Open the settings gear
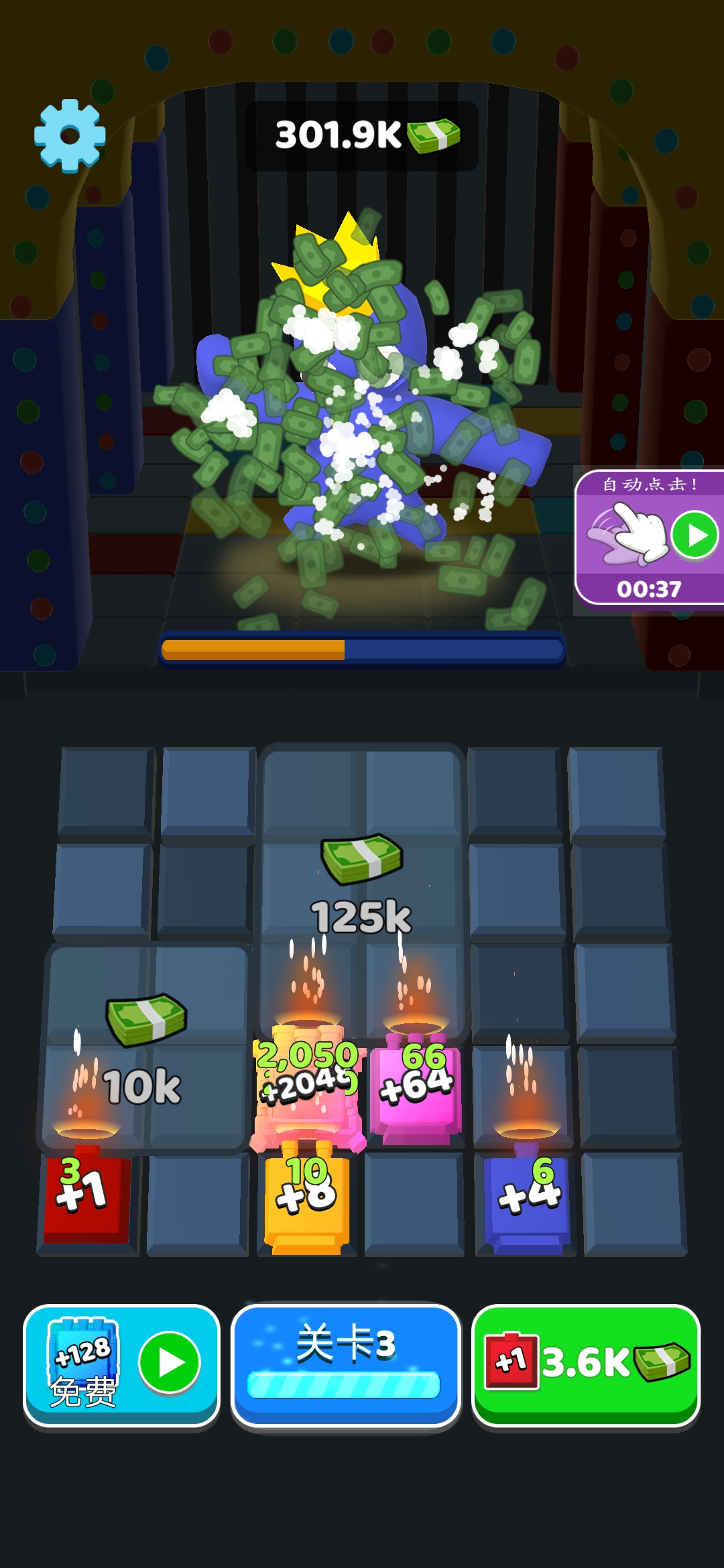 pos(70,135)
